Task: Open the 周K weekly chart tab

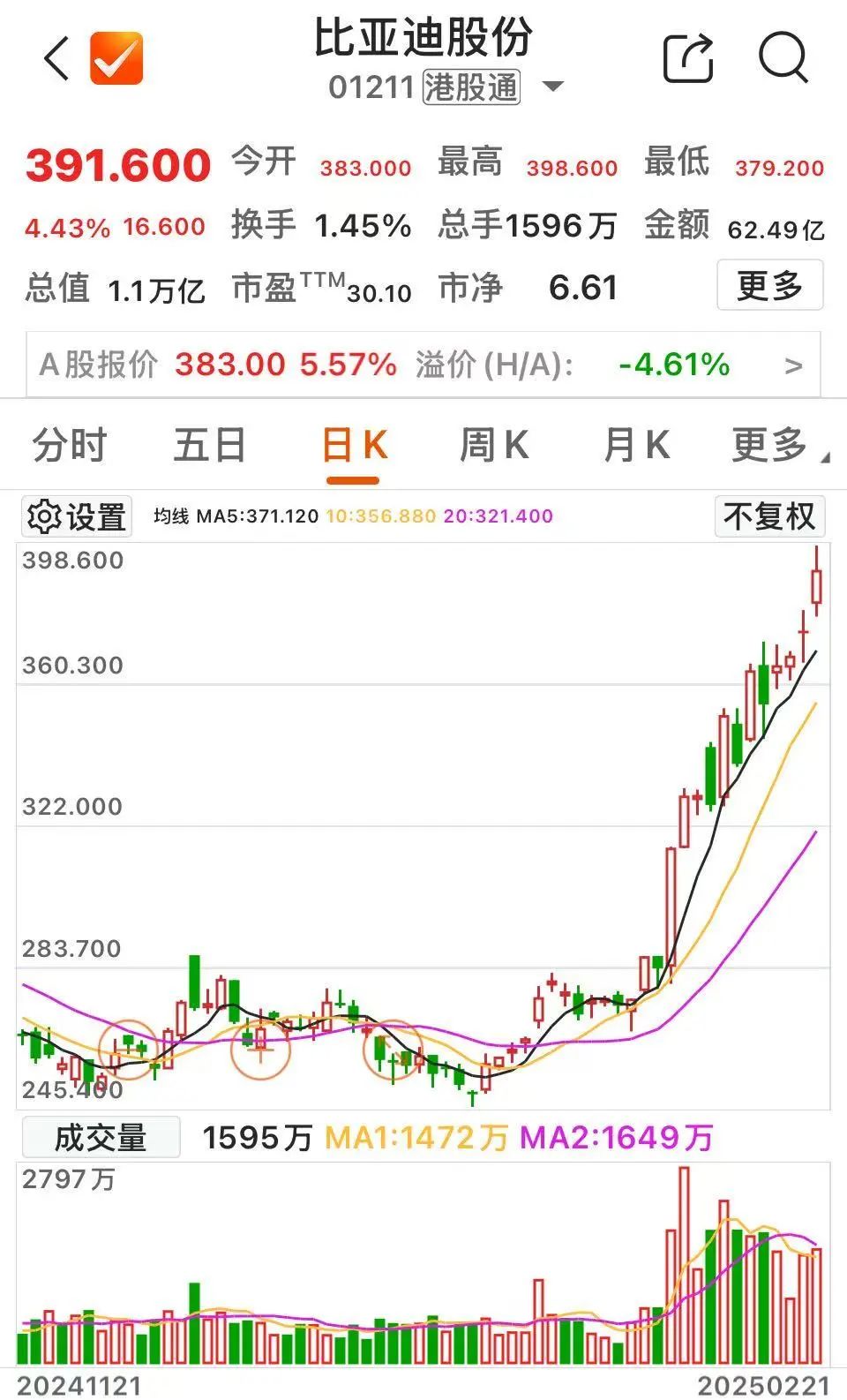Action: pyautogui.click(x=494, y=445)
